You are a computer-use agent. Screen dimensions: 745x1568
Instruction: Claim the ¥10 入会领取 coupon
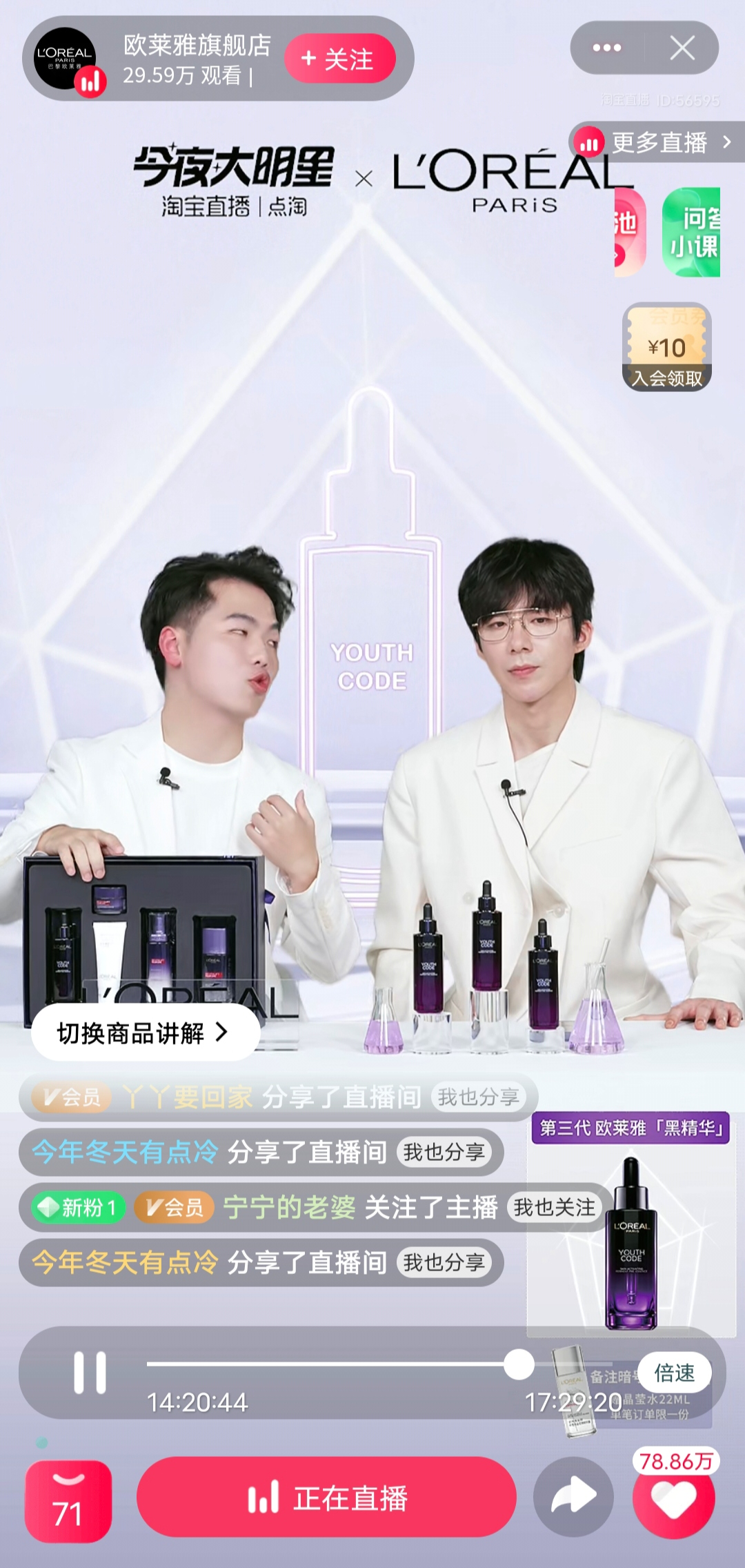667,348
